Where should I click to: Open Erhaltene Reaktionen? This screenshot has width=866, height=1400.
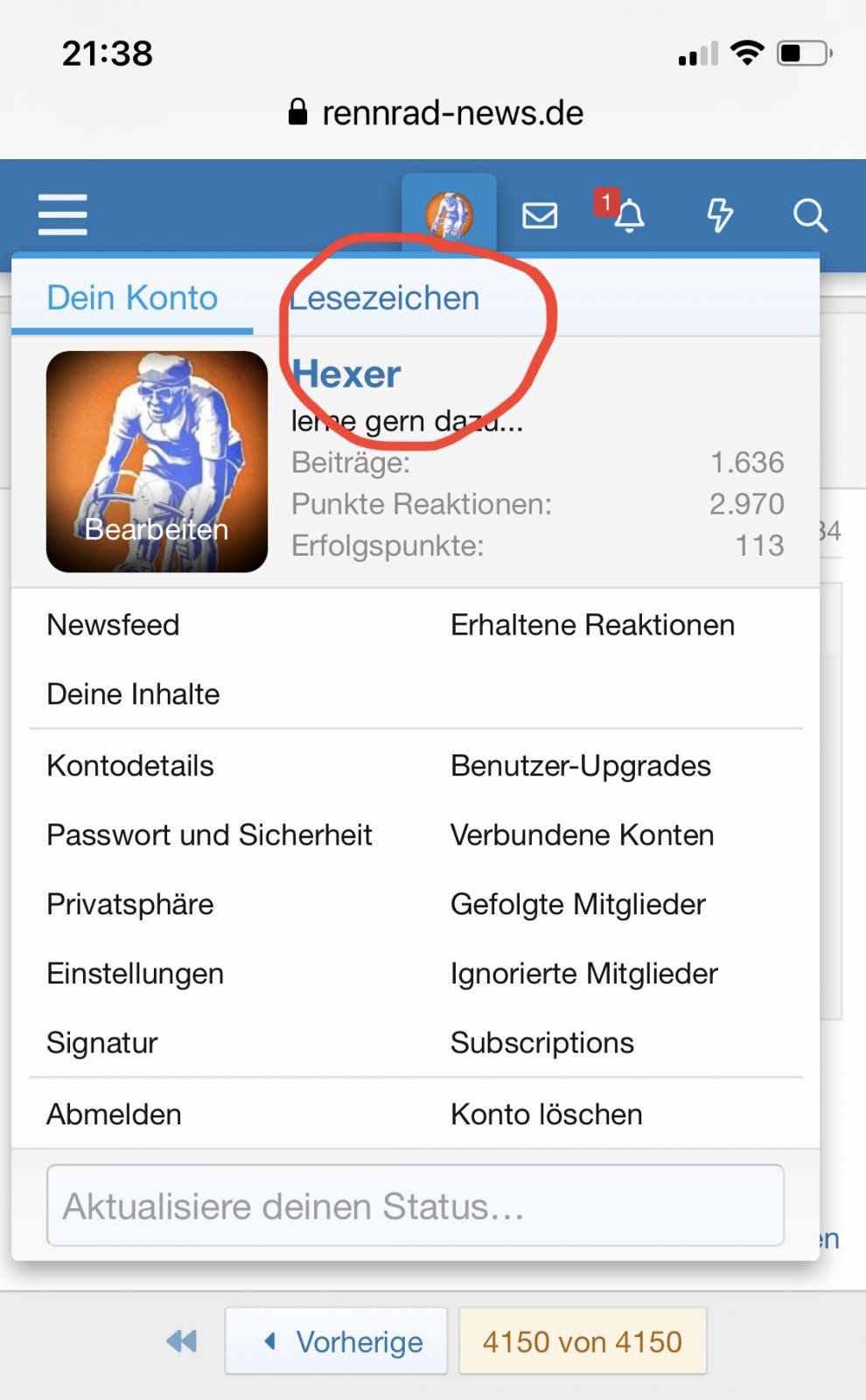(x=592, y=625)
